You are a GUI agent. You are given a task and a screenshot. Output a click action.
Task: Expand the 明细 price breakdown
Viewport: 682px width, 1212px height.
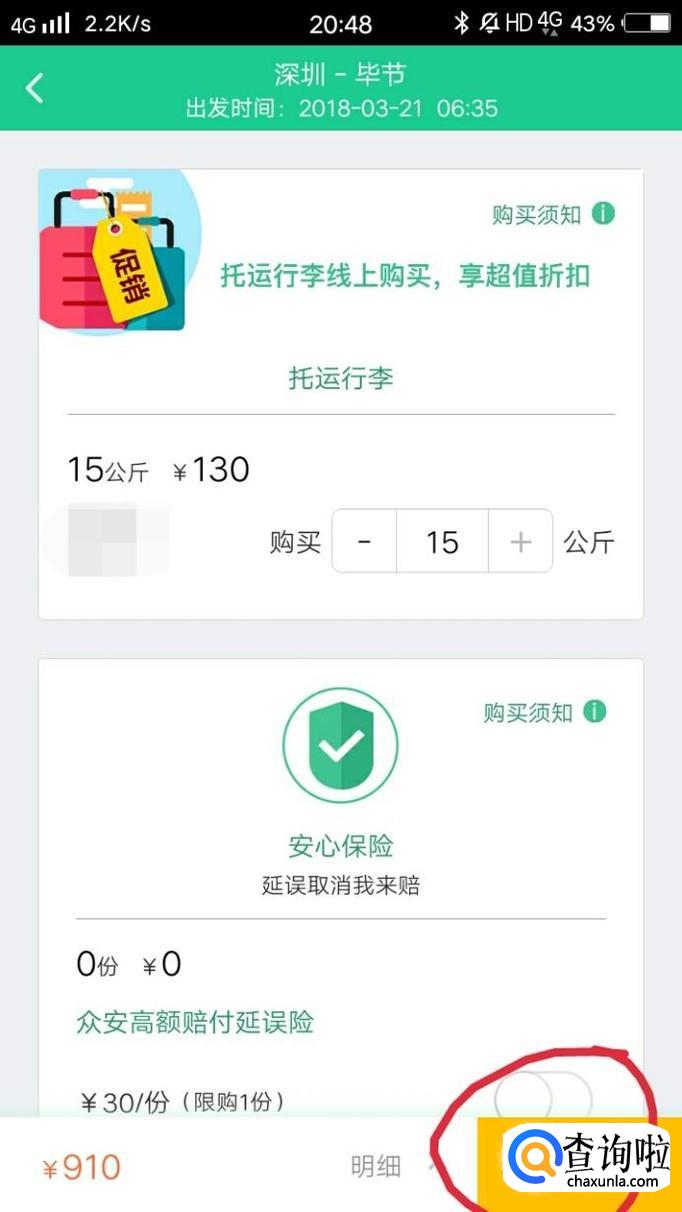click(377, 1166)
